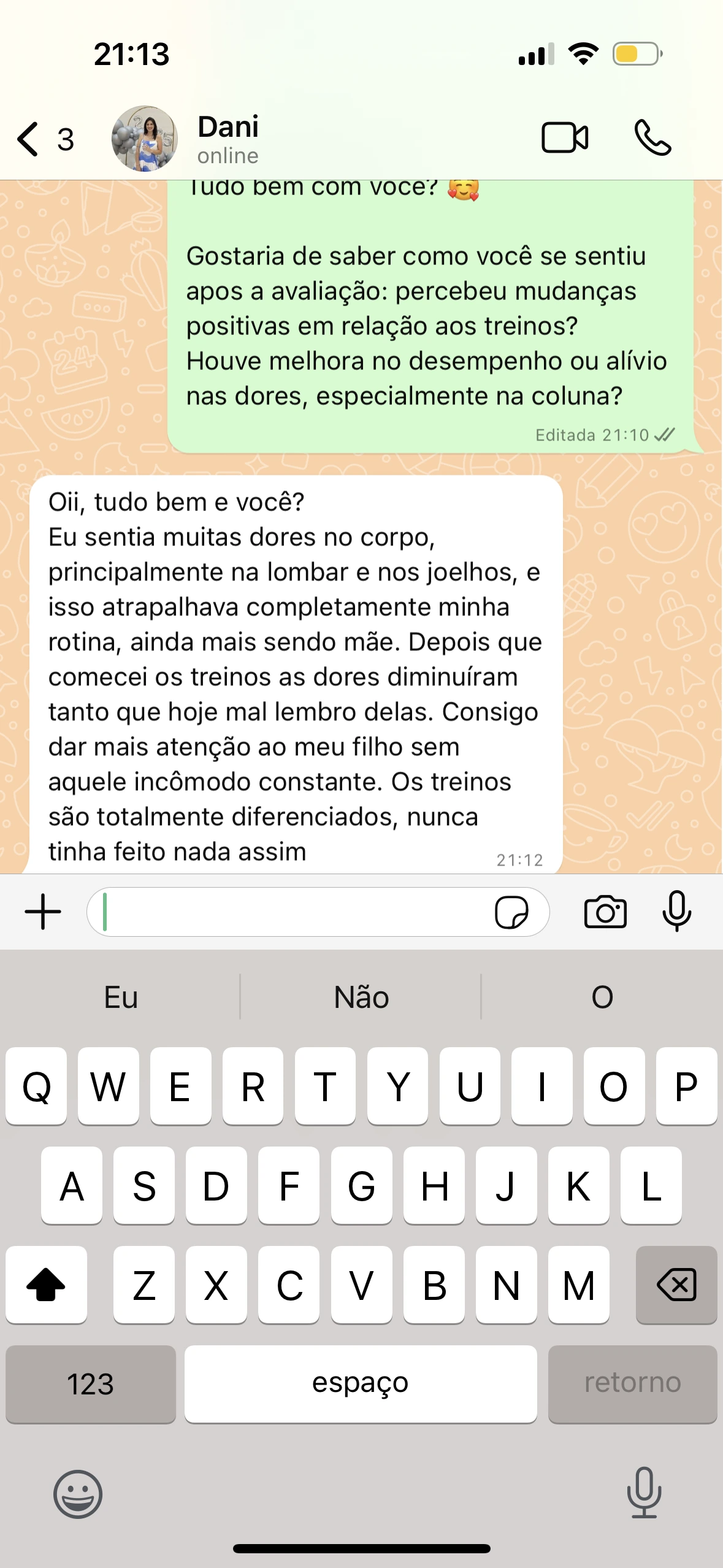
Task: Tap the espaço key
Action: [361, 1384]
